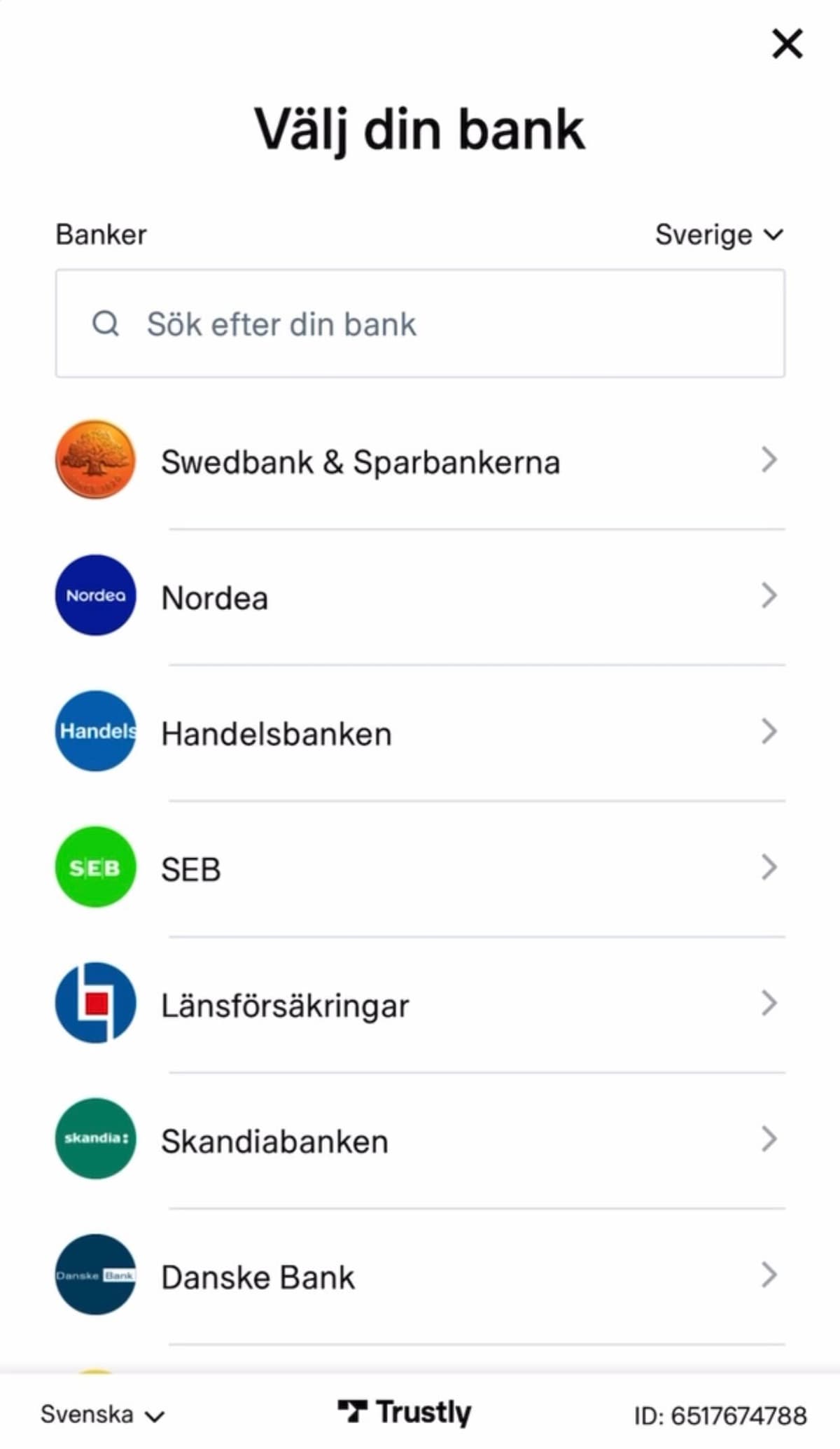The image size is (840, 1449).
Task: Select the Swedbank & Sparbankerna logo
Action: click(x=94, y=460)
